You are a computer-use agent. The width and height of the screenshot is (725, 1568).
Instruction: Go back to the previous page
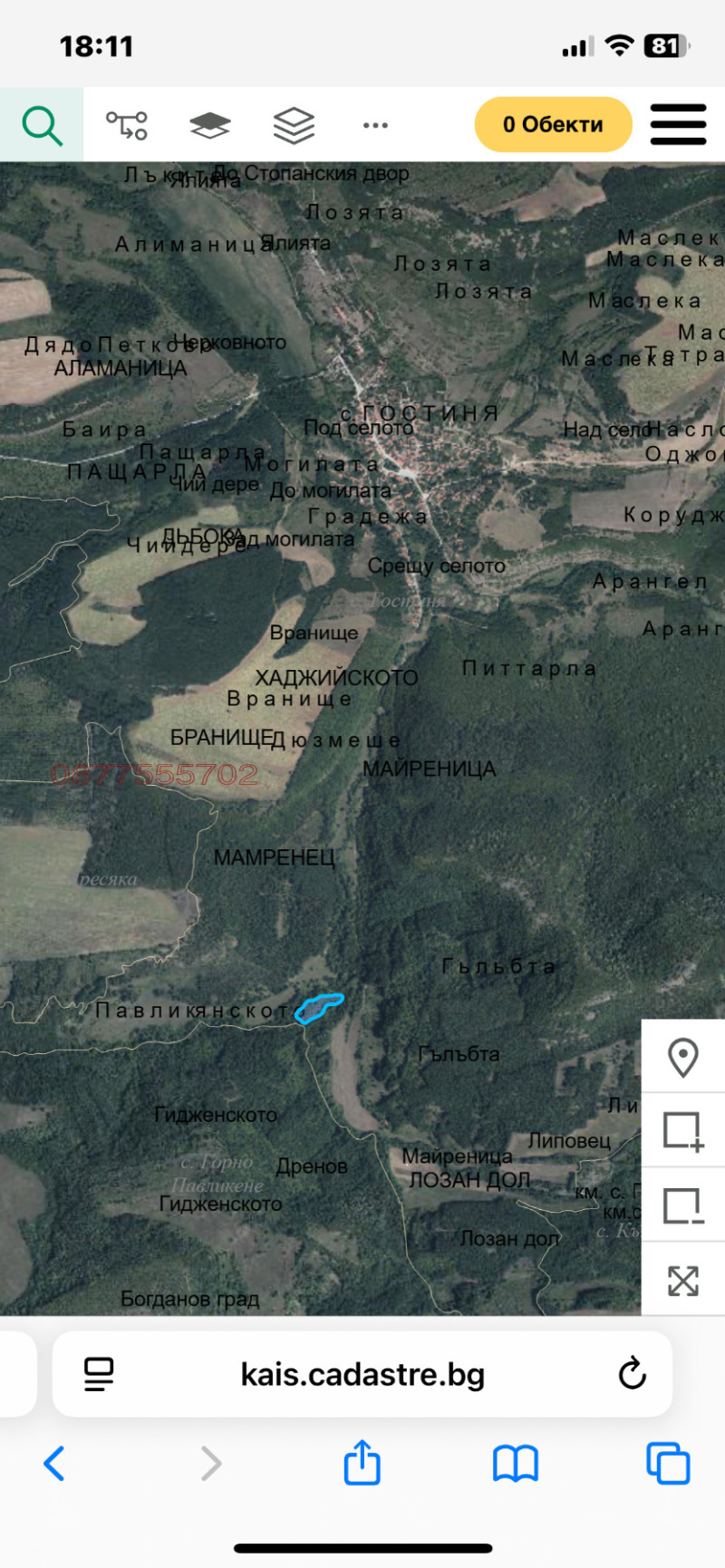pos(54,1463)
